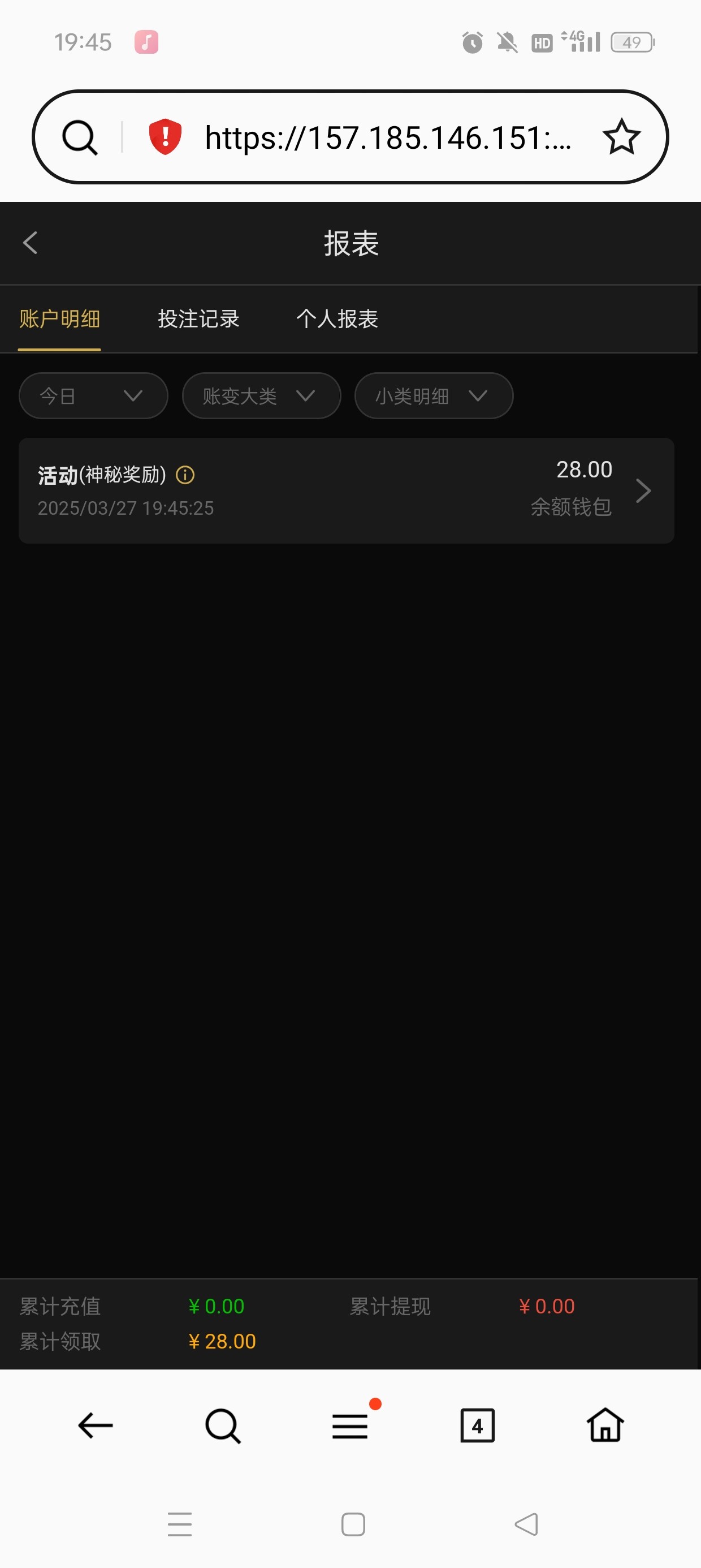Tap the info icon beside 活动(神秘奖励)
This screenshot has width=701, height=1568.
click(185, 475)
